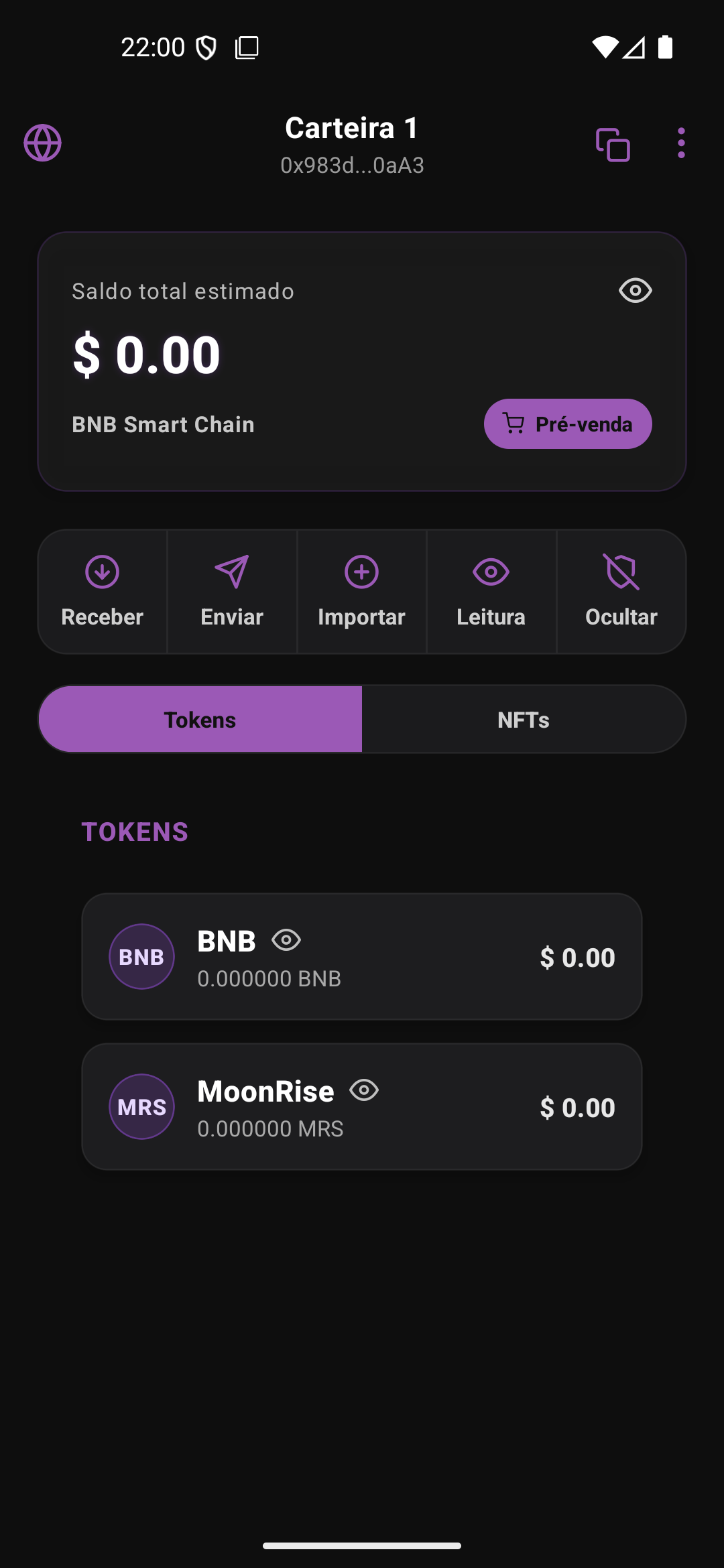Switch to the NFTs tab
The width and height of the screenshot is (724, 1568).
click(x=524, y=720)
